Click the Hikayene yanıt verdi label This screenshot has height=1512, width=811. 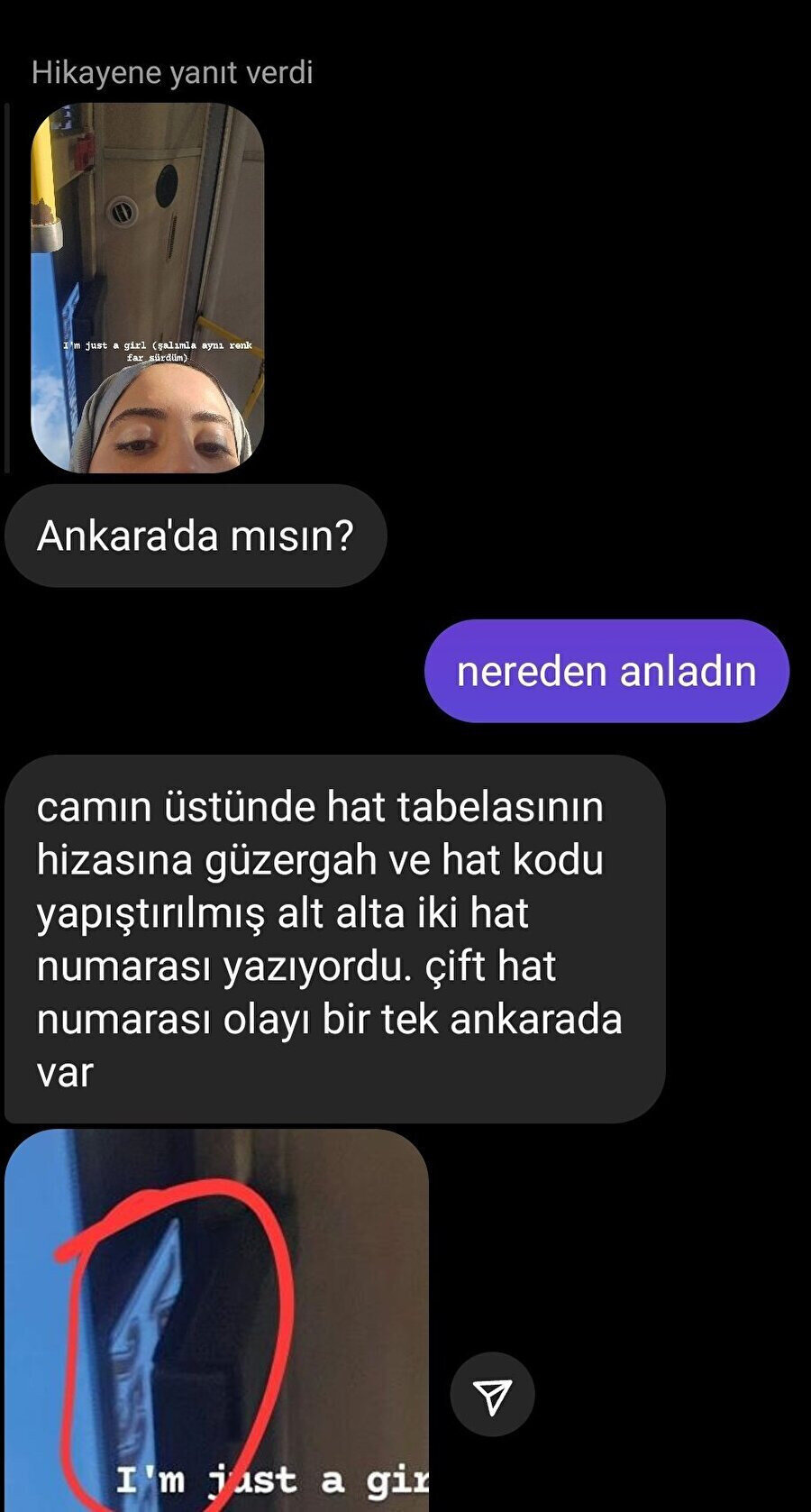point(172,73)
